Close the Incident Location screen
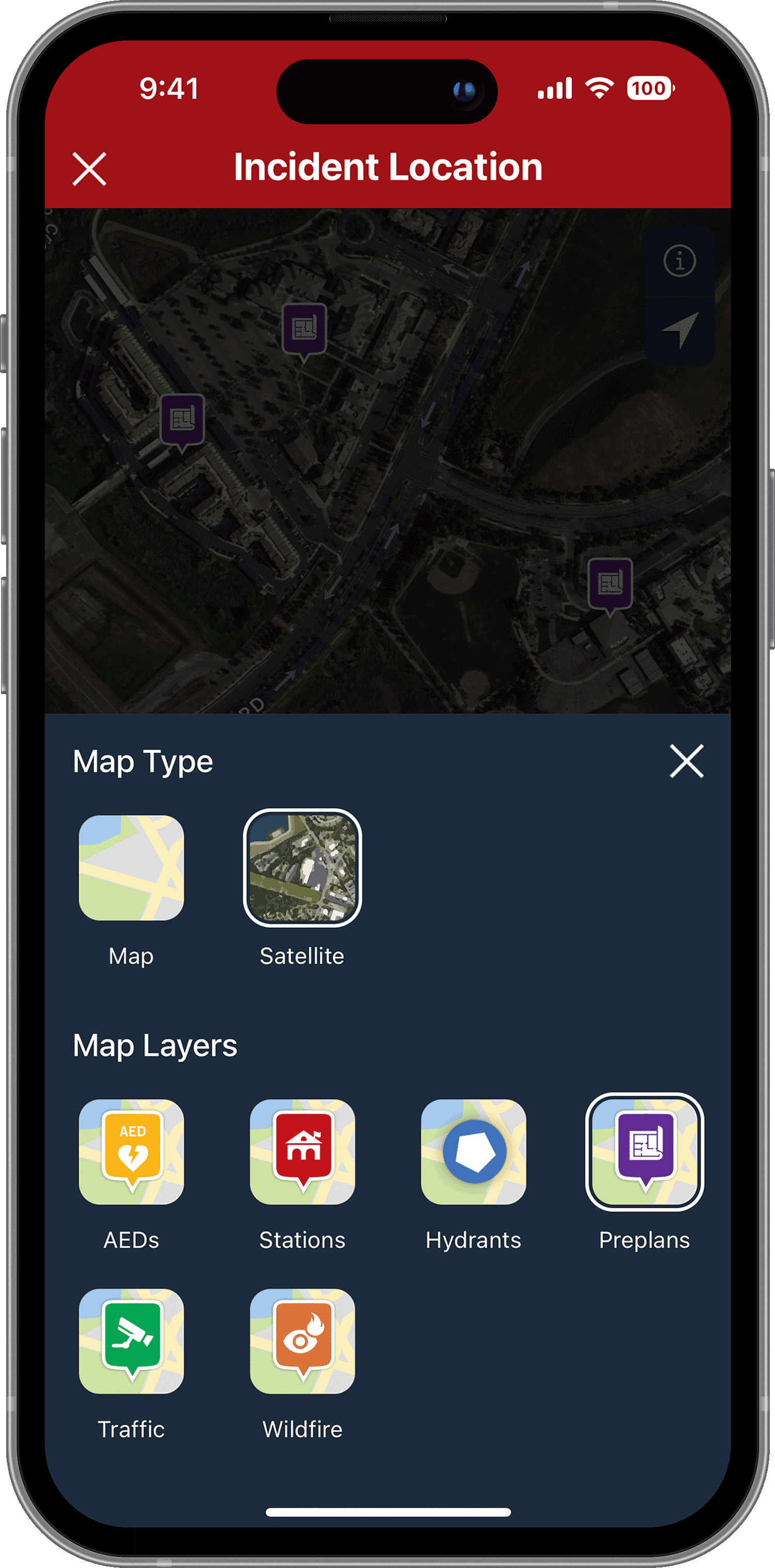Image resolution: width=775 pixels, height=1568 pixels. tap(89, 168)
